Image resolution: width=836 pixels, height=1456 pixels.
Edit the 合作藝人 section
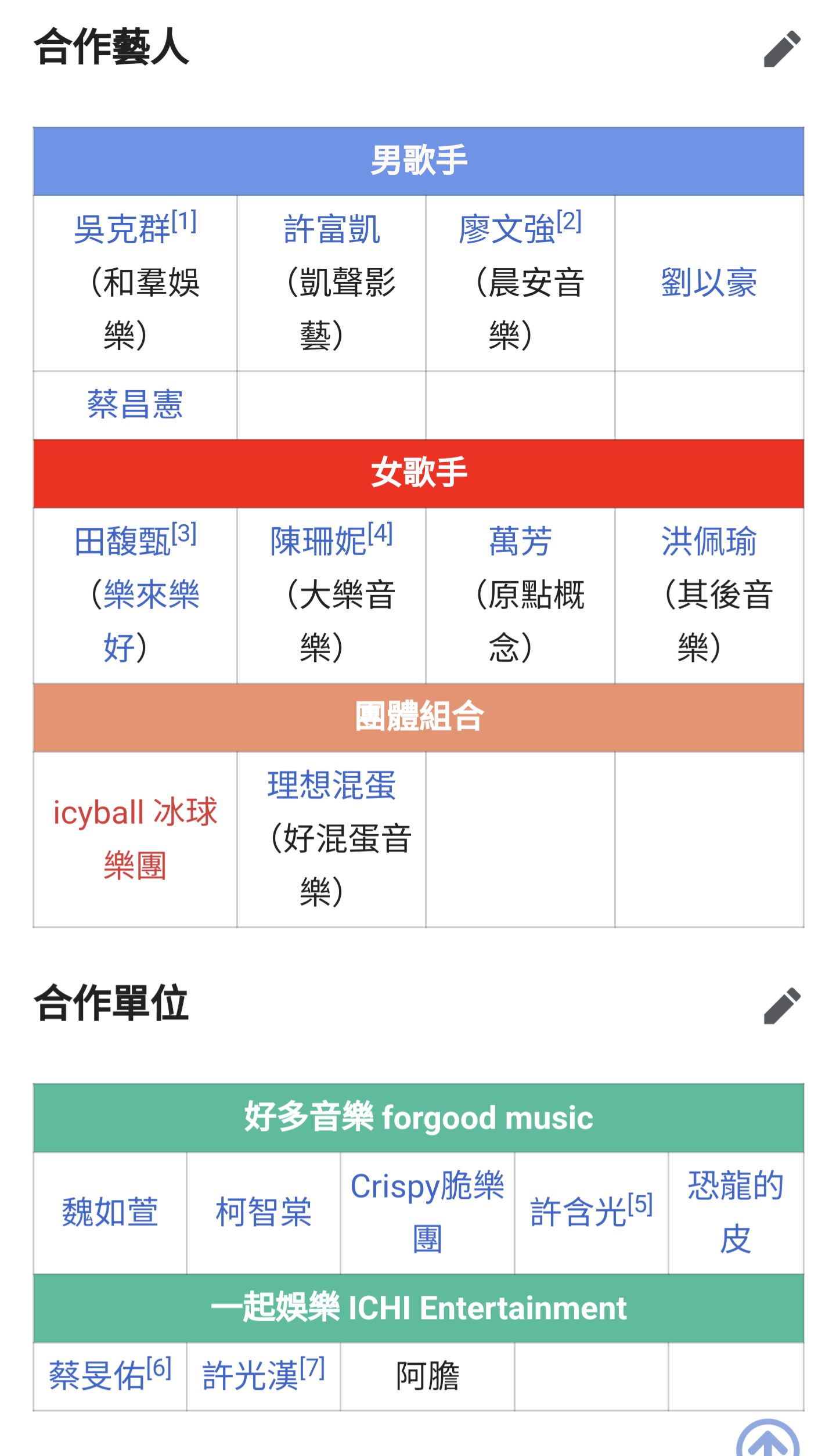[781, 49]
